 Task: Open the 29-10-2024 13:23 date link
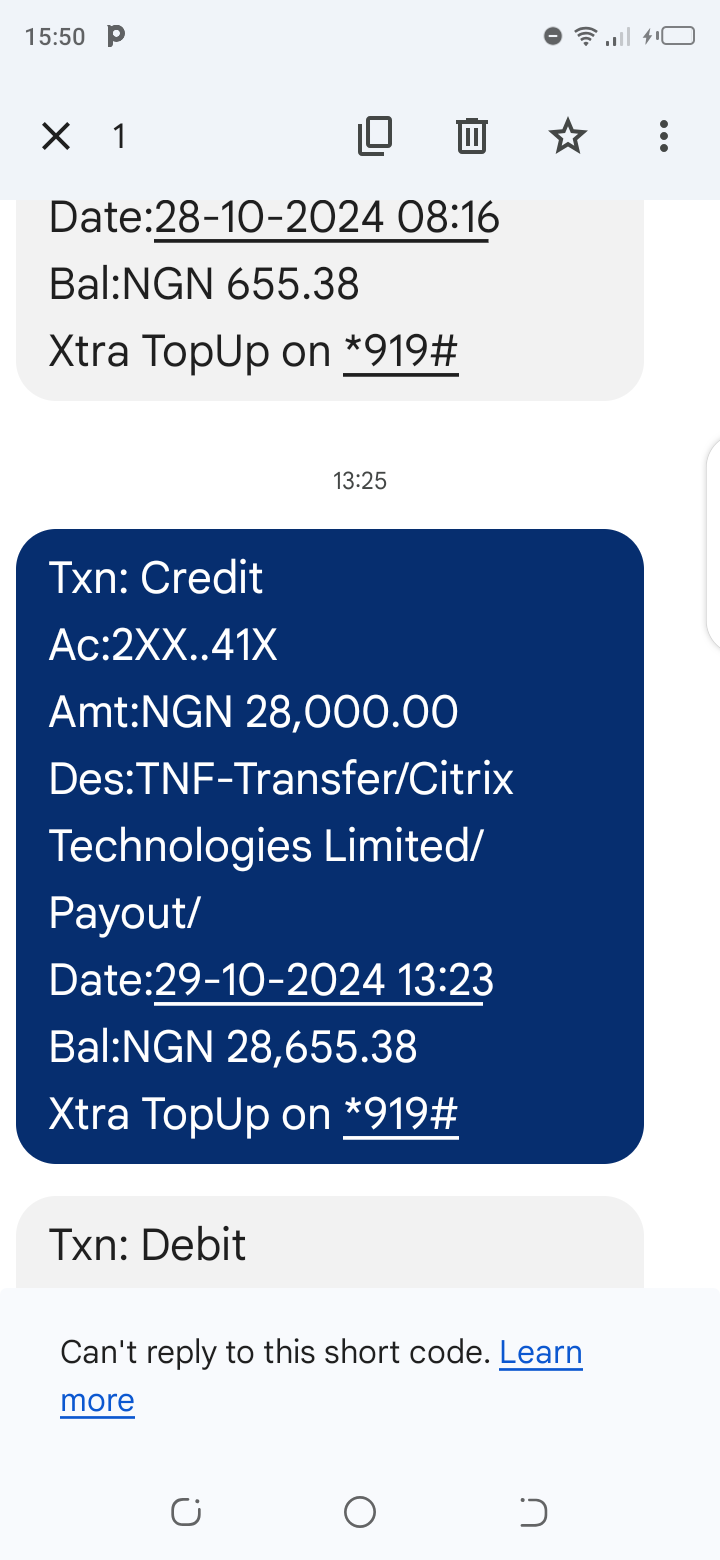point(323,980)
